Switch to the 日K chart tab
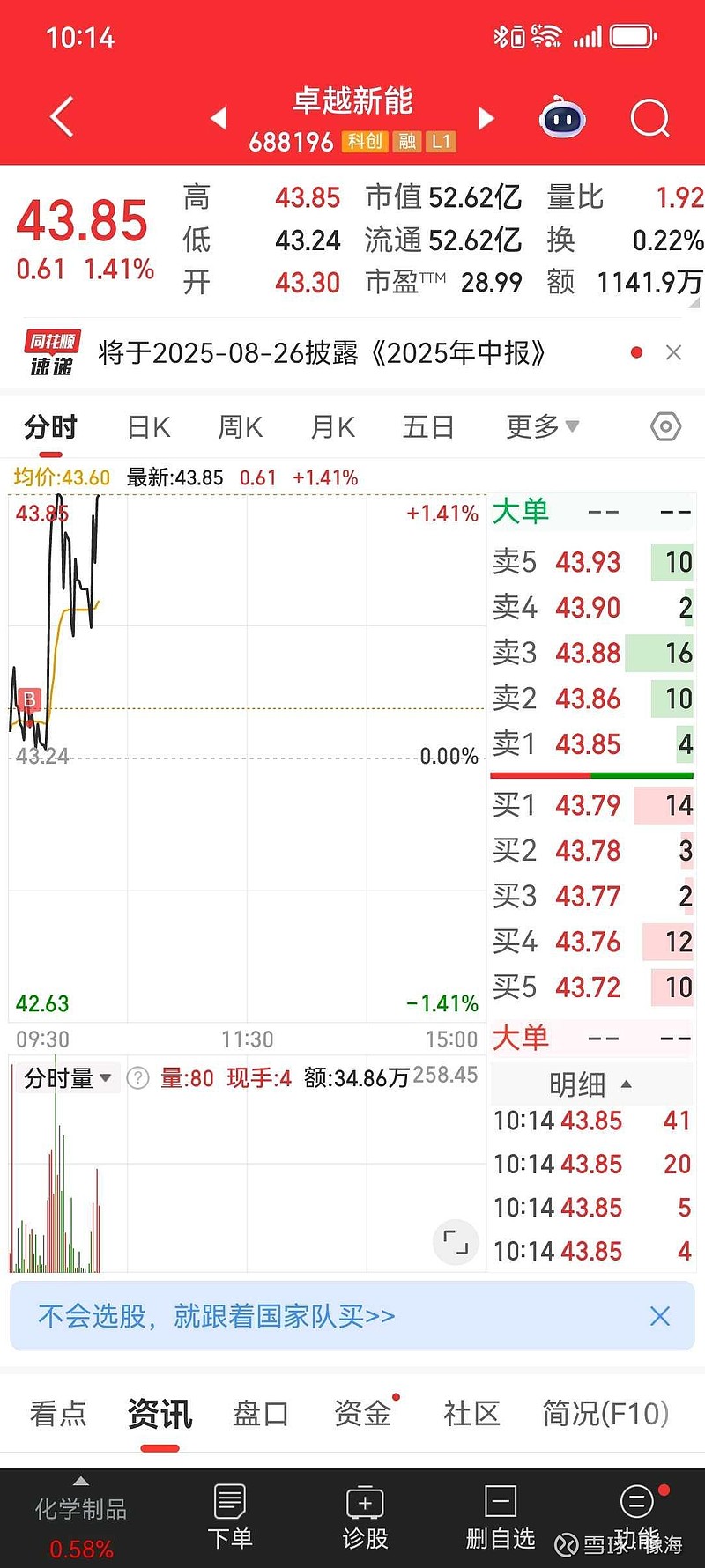 [x=148, y=427]
